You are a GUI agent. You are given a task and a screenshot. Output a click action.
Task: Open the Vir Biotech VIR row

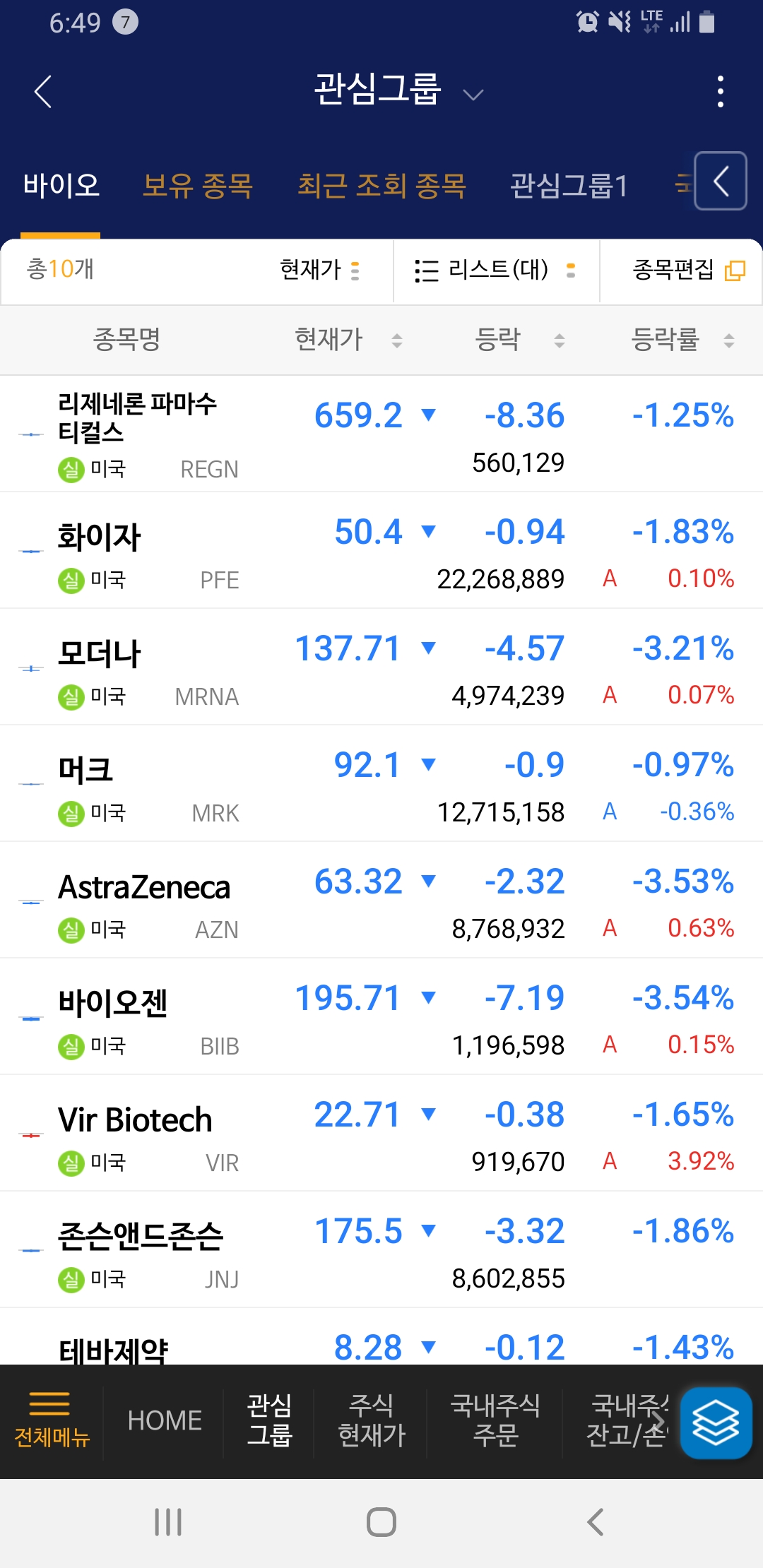pos(381,1134)
